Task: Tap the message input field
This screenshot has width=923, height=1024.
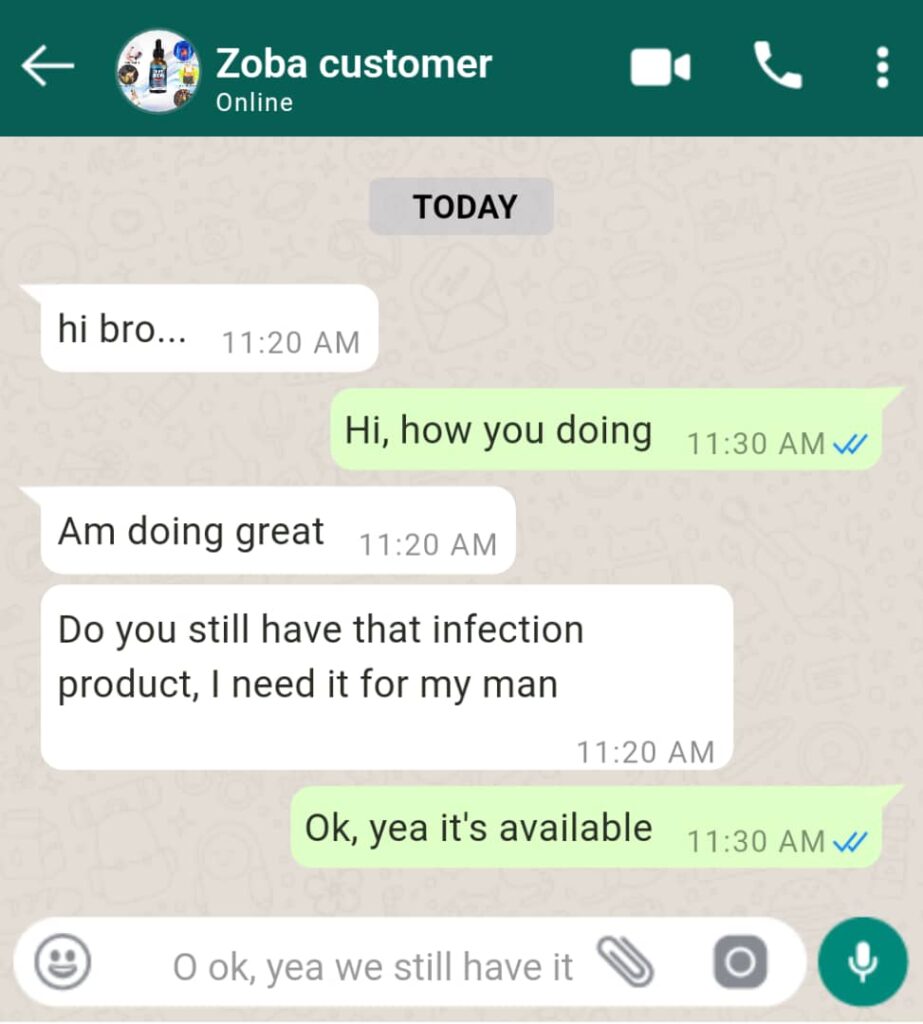Action: coord(372,966)
